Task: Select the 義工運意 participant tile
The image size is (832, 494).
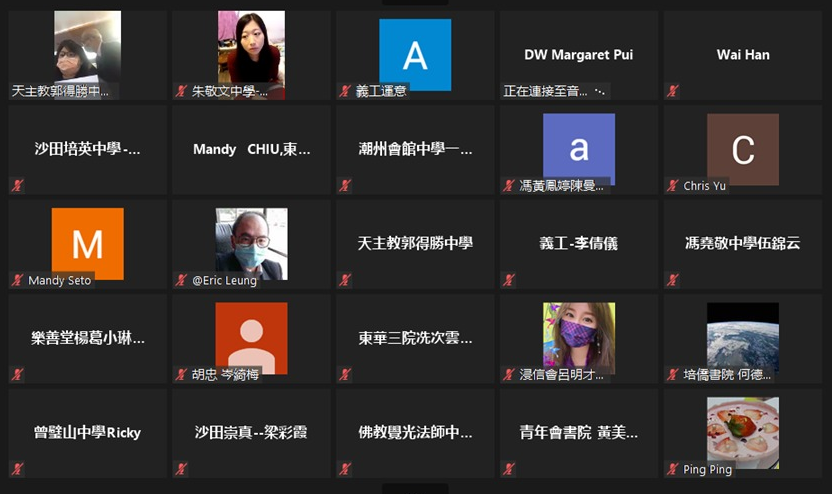Action: point(415,55)
